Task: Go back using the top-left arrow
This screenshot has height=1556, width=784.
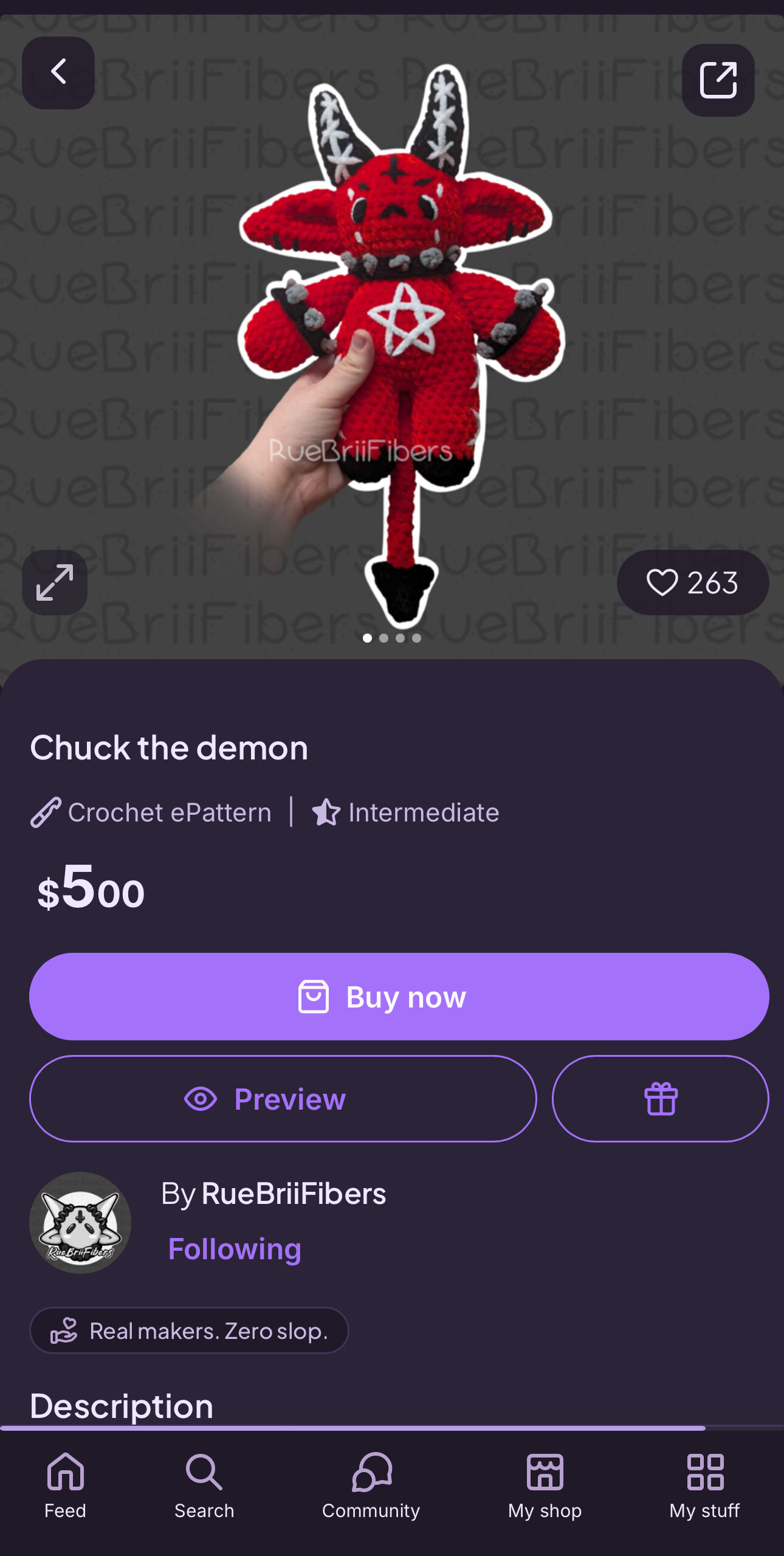Action: (x=58, y=72)
